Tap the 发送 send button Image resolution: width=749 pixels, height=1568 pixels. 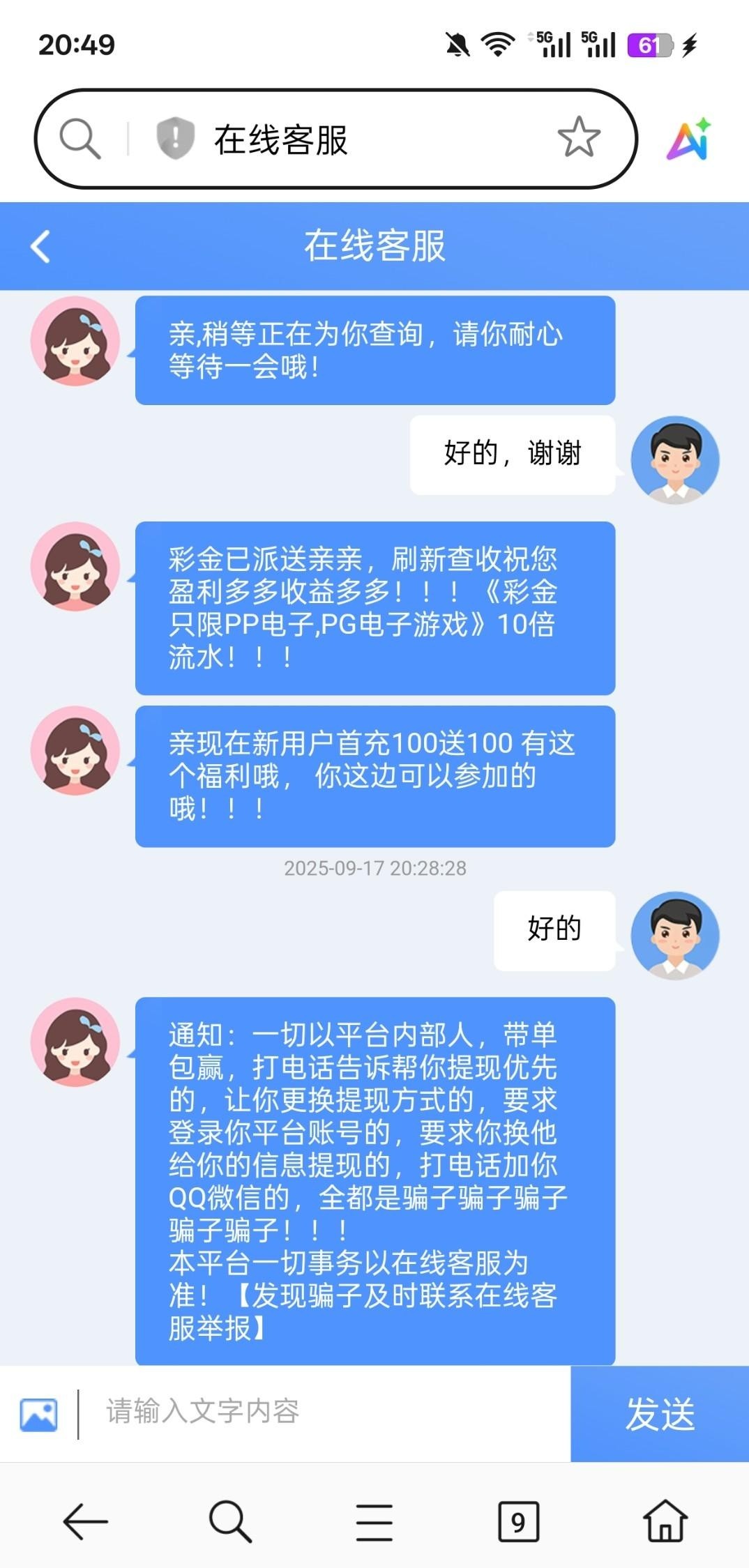click(659, 1413)
